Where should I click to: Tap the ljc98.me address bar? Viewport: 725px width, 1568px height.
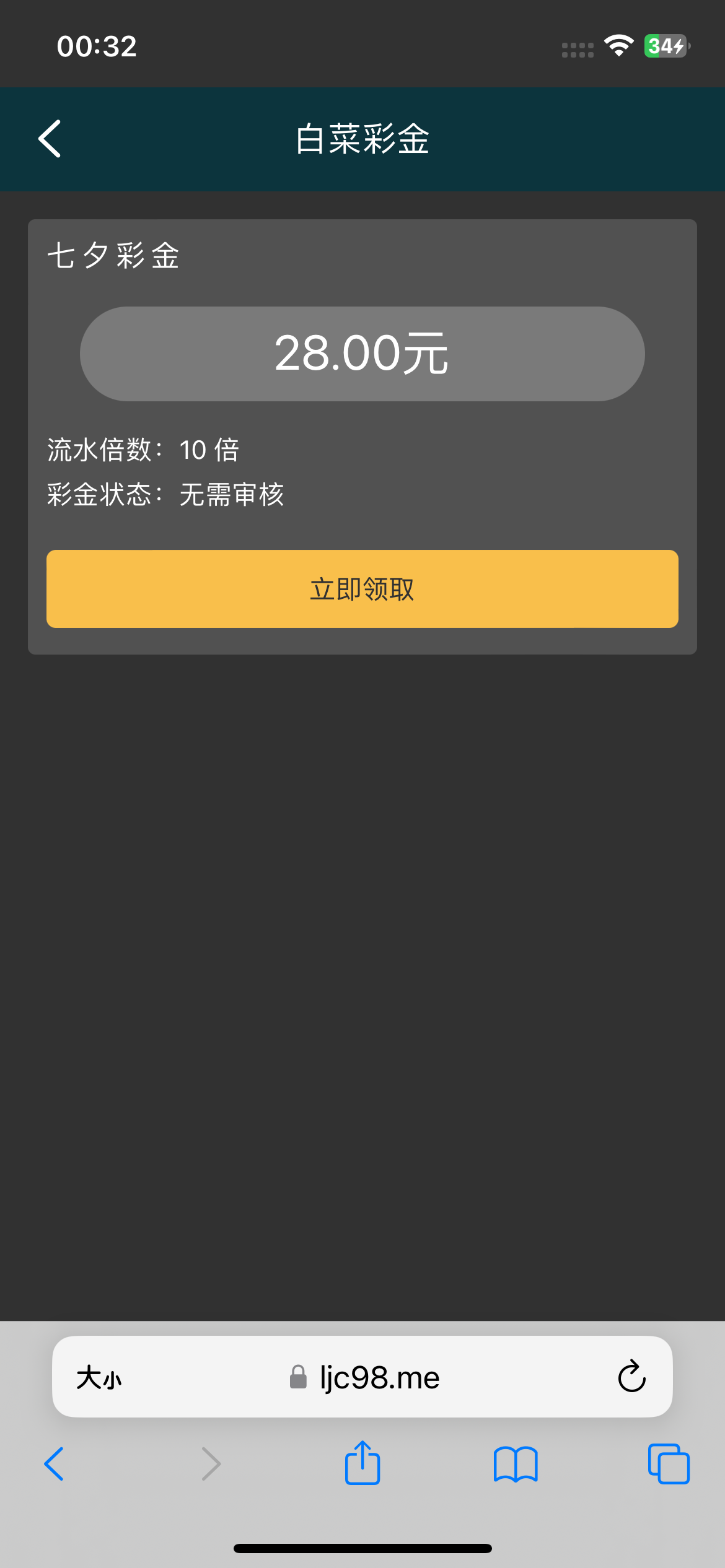[364, 1378]
